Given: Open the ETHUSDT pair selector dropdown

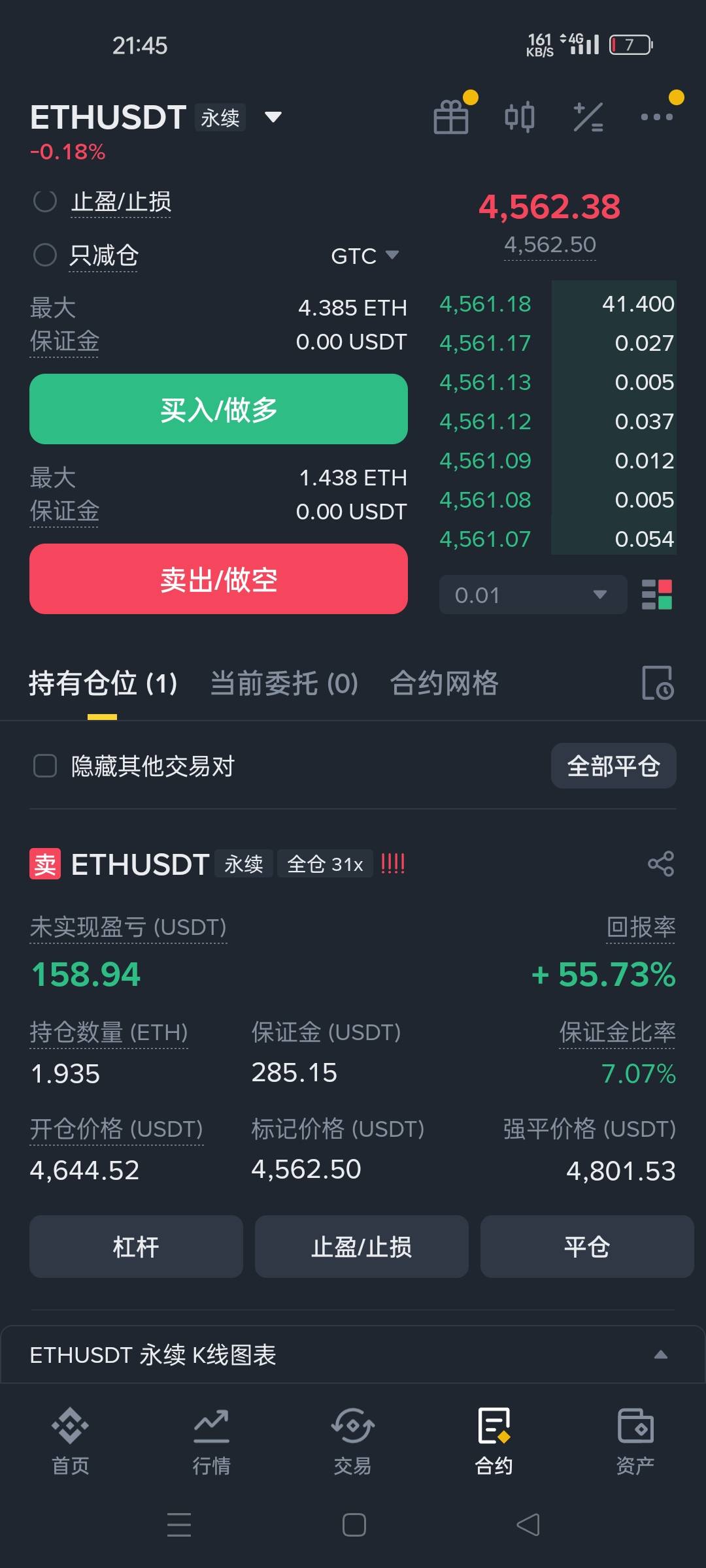Looking at the screenshot, I should (273, 118).
